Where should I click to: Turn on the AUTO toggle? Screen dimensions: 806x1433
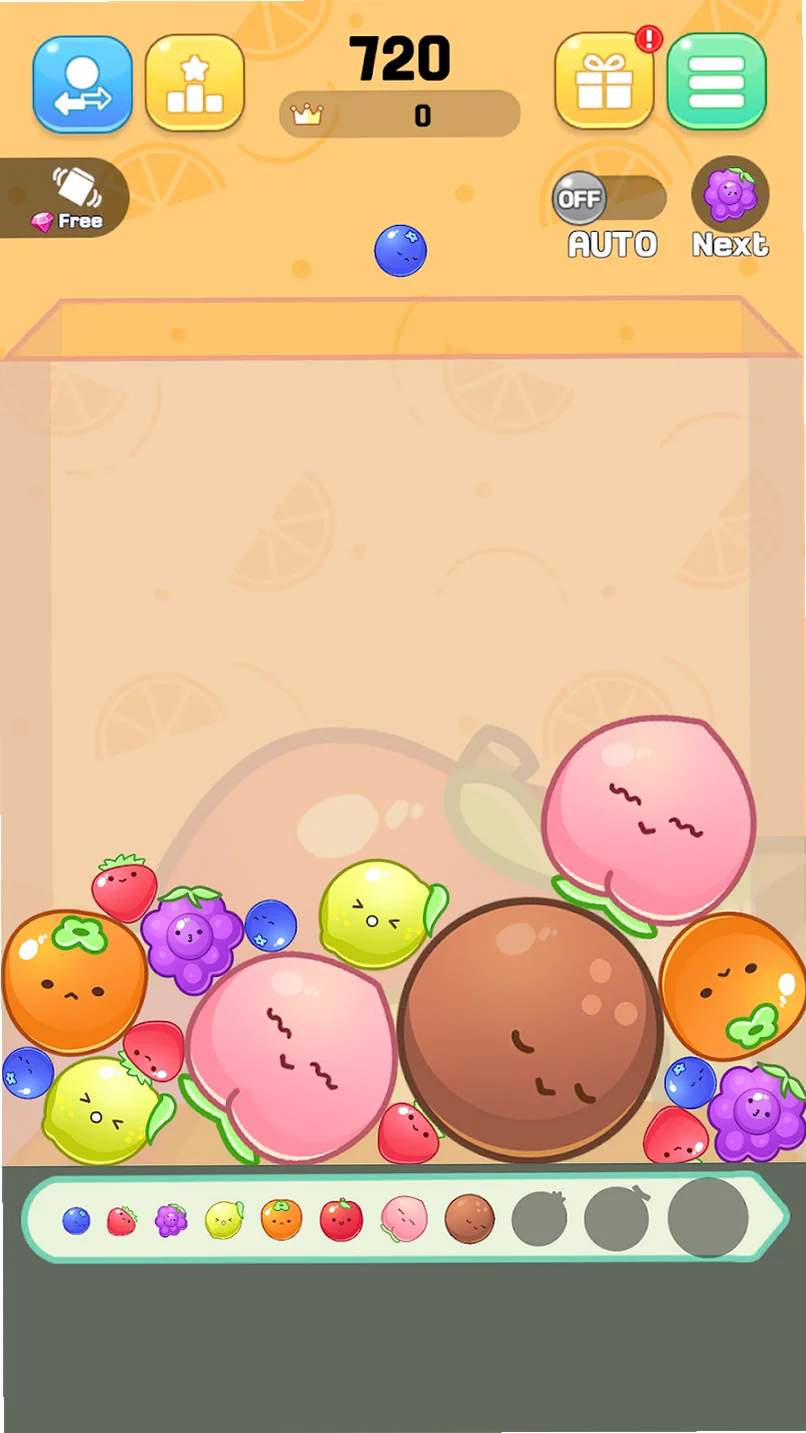point(609,198)
